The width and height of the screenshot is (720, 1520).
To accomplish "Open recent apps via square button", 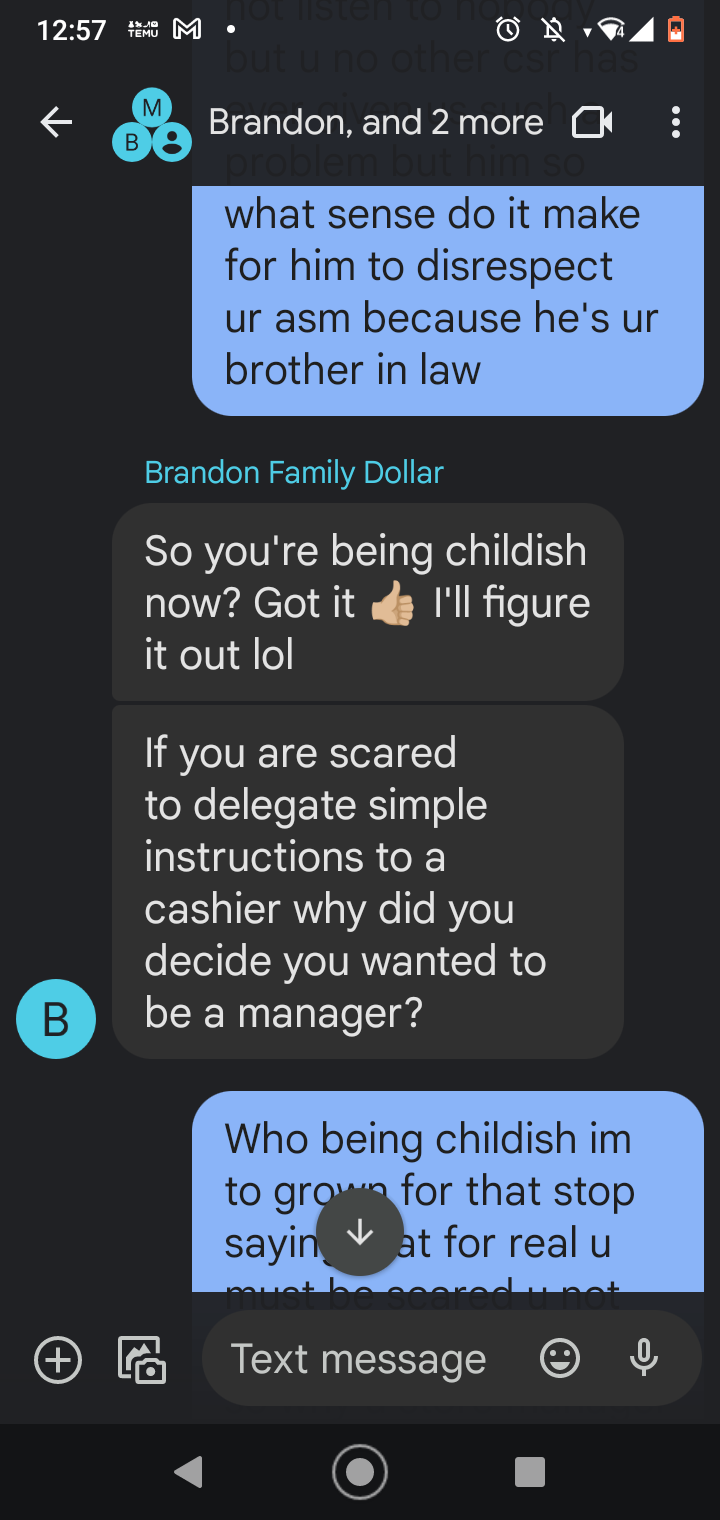I will point(530,1472).
